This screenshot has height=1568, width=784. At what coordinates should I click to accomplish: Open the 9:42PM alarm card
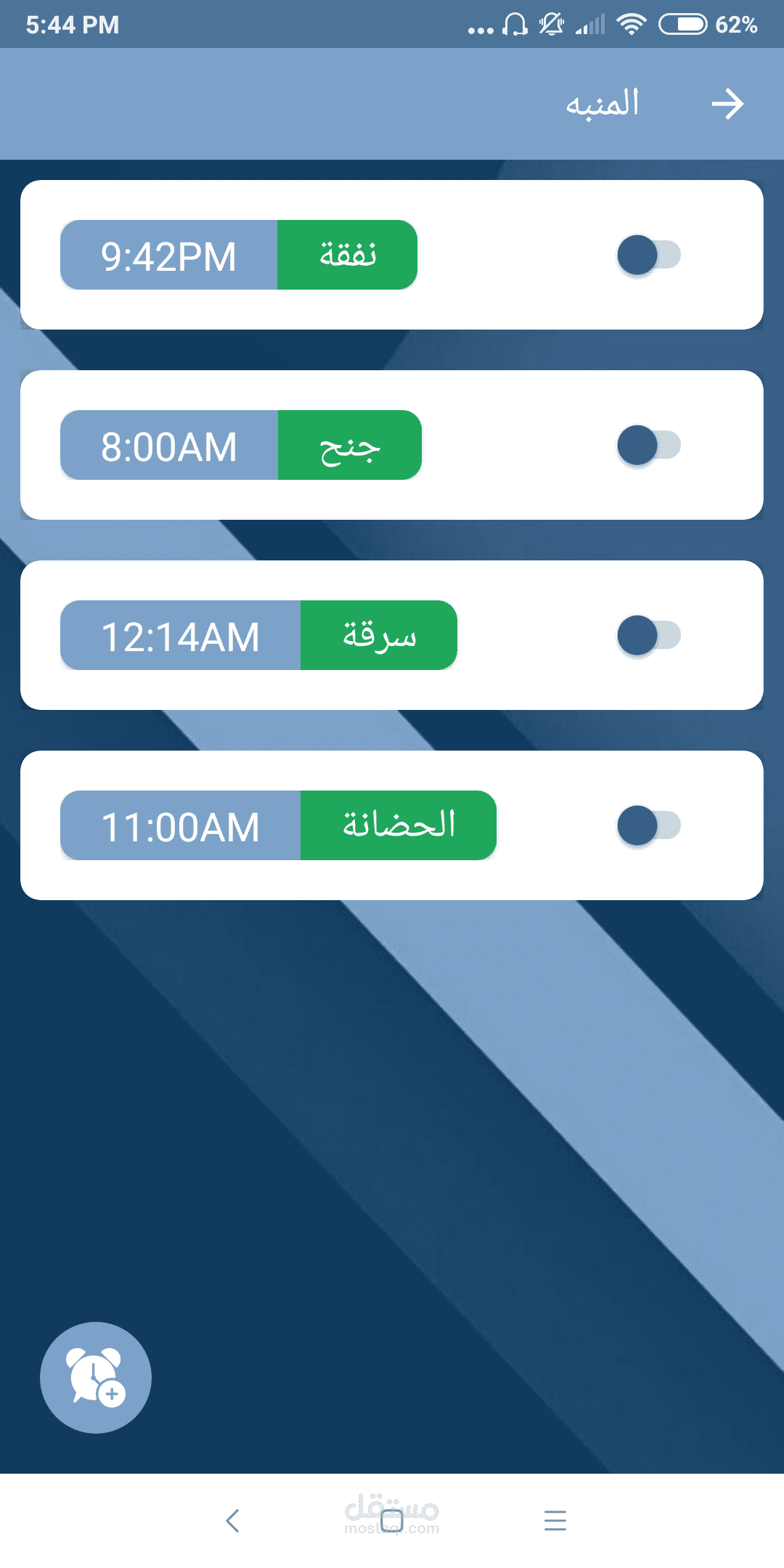(x=392, y=255)
